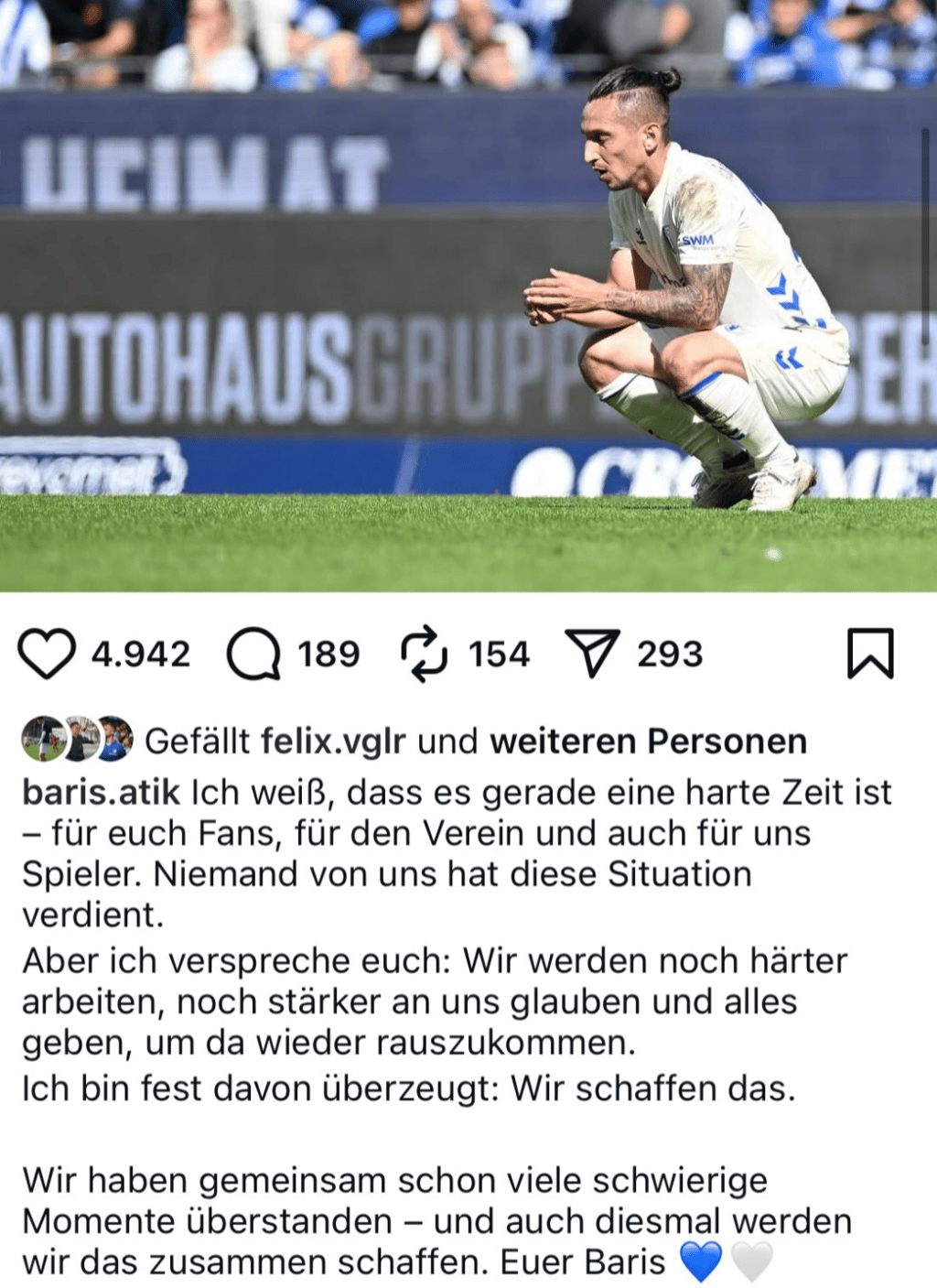The width and height of the screenshot is (937, 1288).
Task: Select the 293 share count
Action: point(668,653)
